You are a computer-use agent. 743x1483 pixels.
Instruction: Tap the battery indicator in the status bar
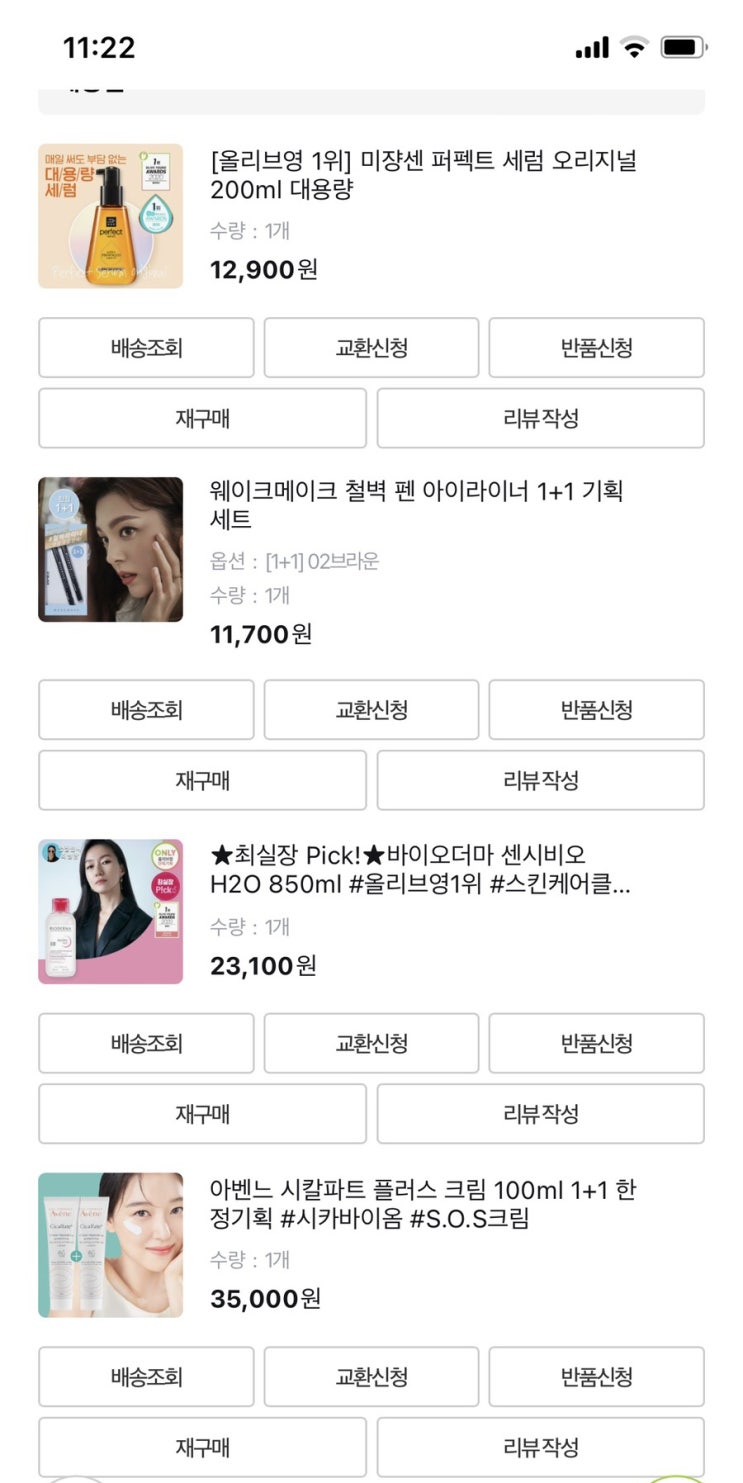(x=684, y=45)
